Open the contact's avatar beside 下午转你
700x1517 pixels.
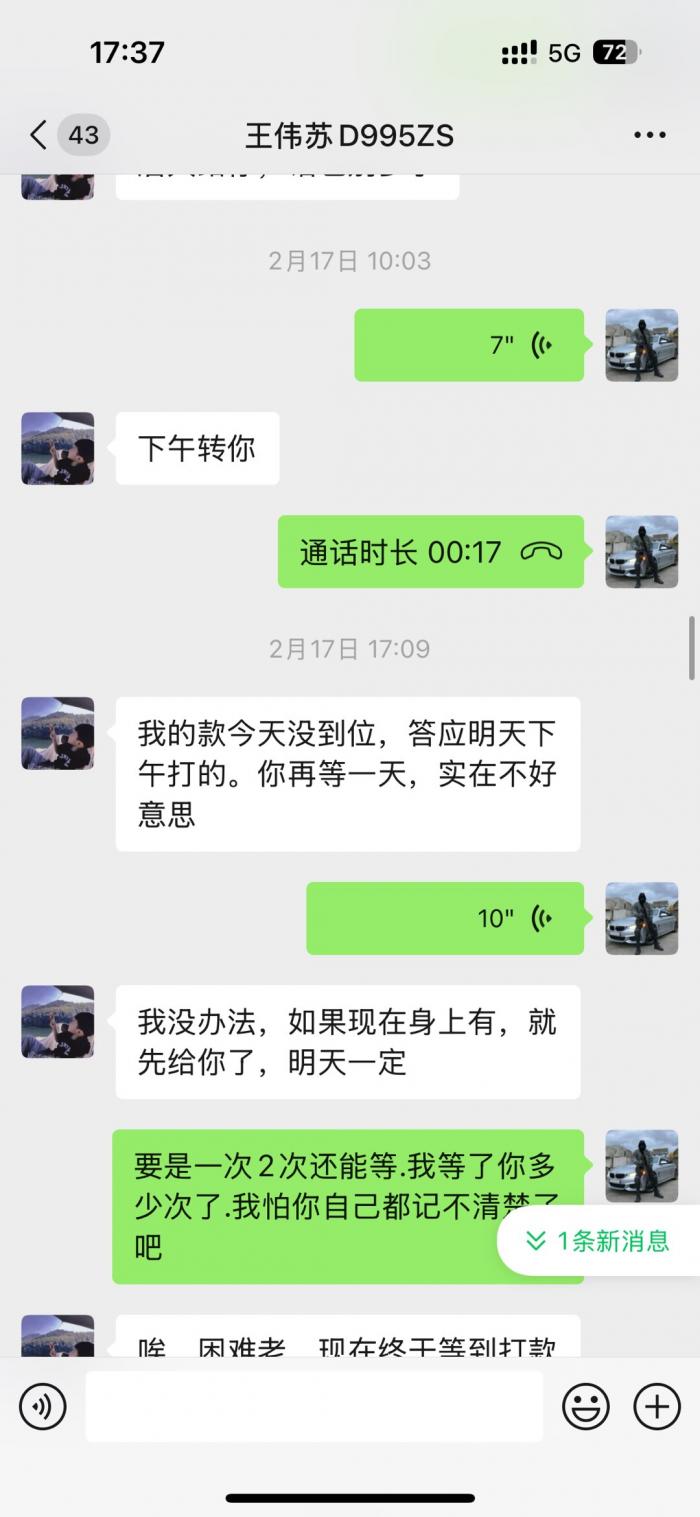click(x=58, y=448)
